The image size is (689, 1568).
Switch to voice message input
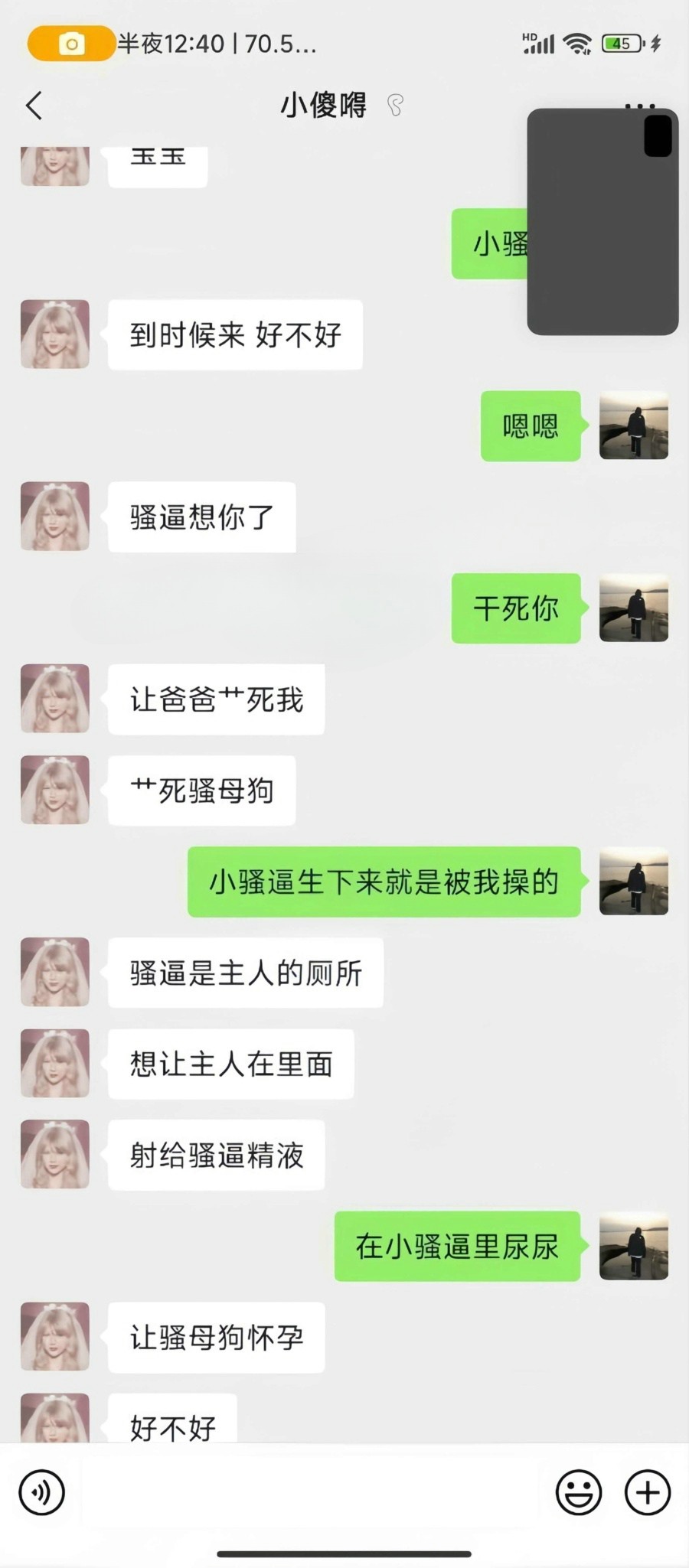tap(42, 1492)
